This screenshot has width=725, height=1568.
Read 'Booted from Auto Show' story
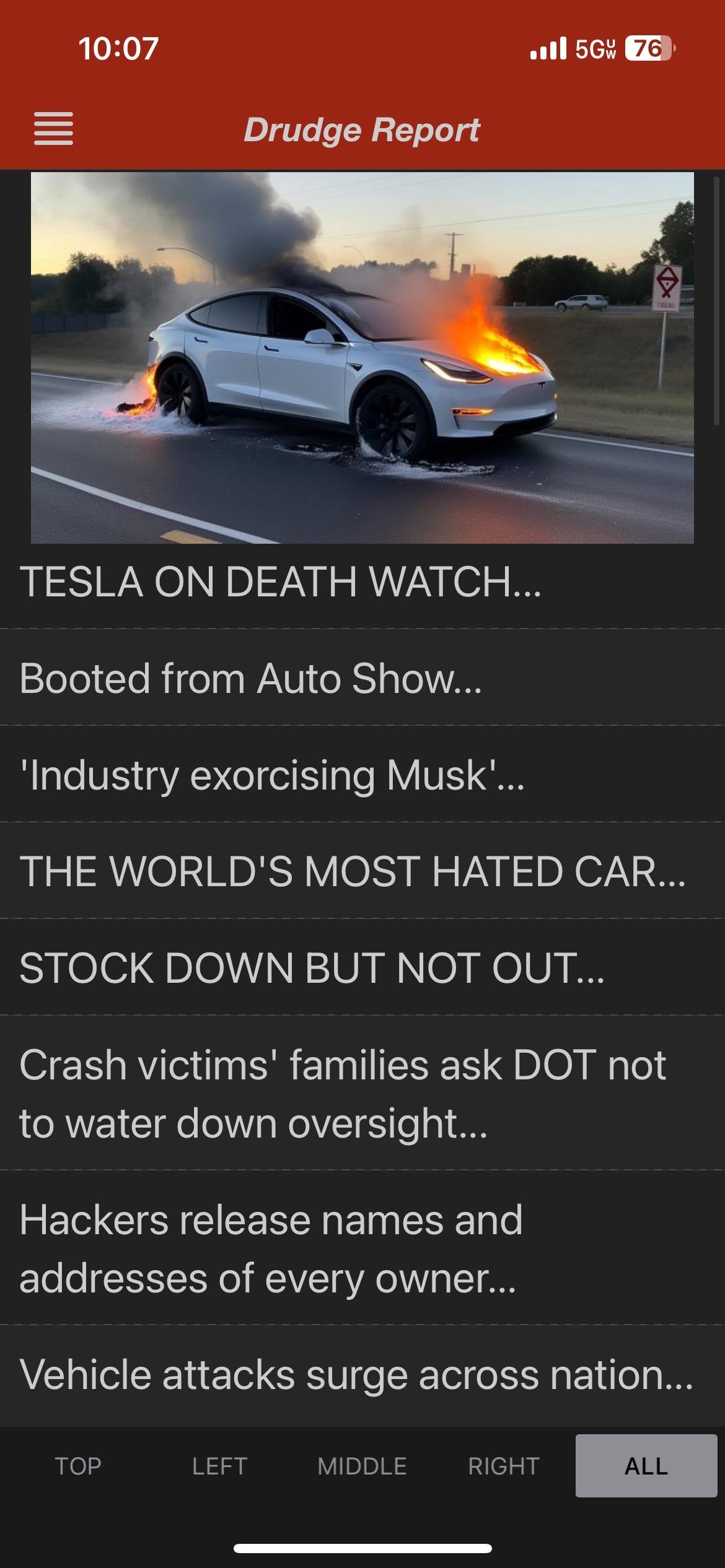pos(250,679)
